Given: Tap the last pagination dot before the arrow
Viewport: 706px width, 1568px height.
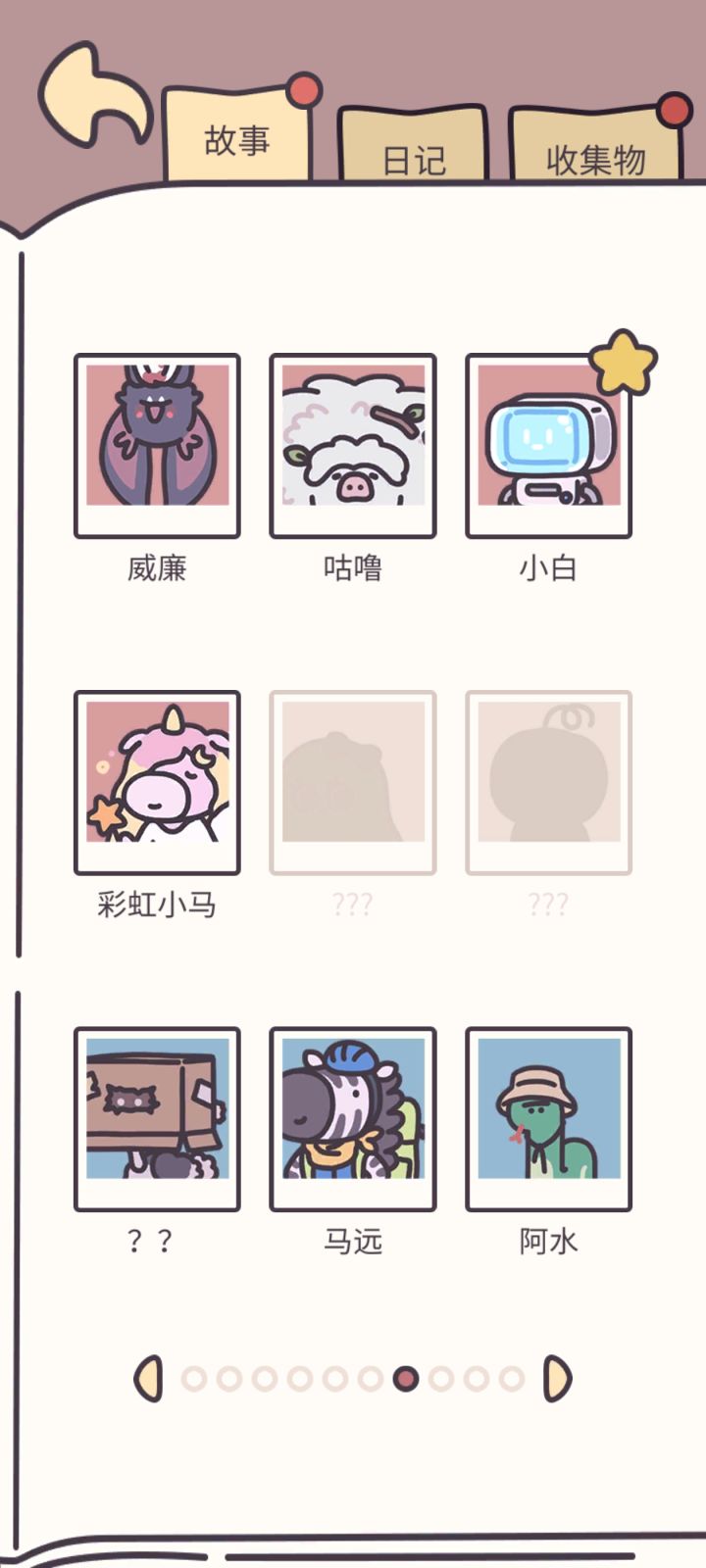Looking at the screenshot, I should 510,1380.
